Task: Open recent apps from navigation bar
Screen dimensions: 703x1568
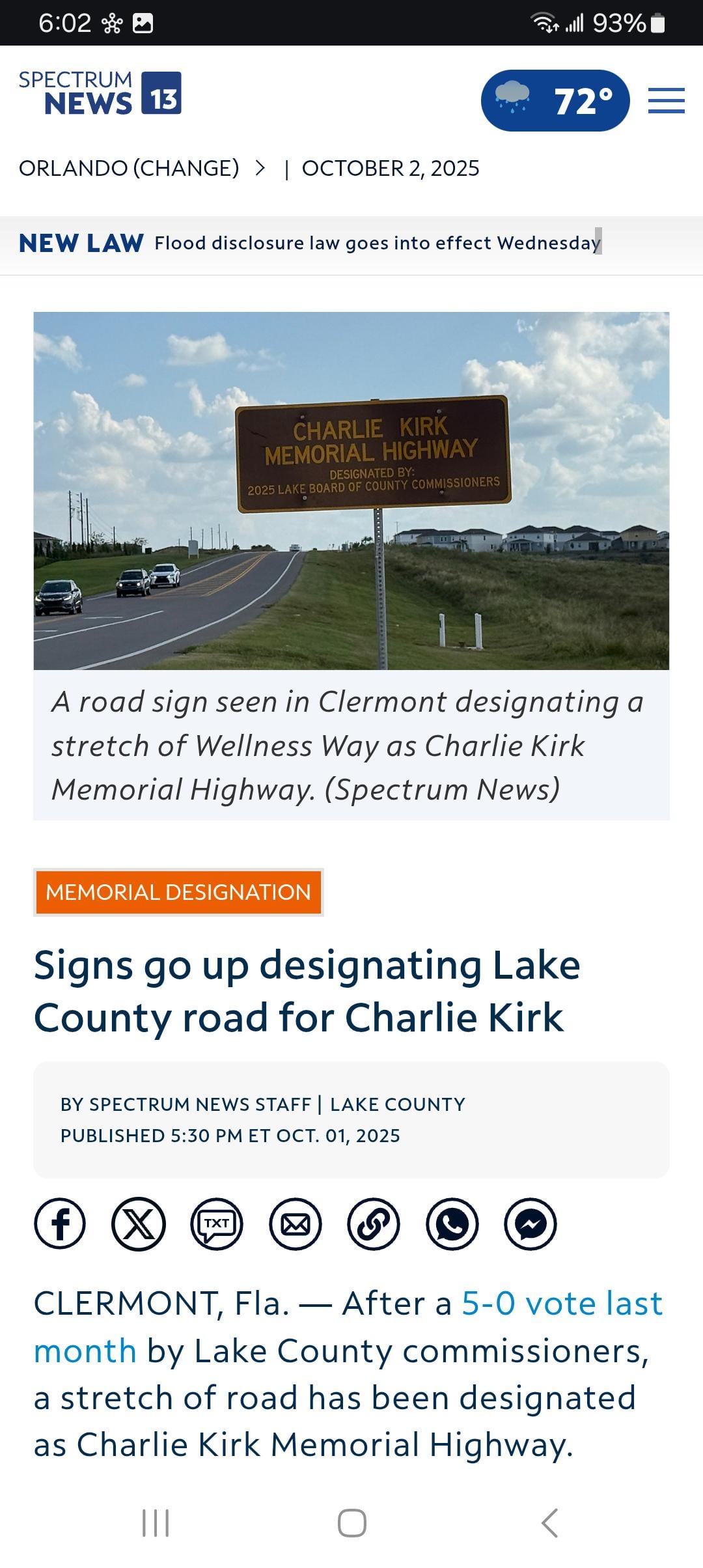Action: pyautogui.click(x=156, y=1522)
